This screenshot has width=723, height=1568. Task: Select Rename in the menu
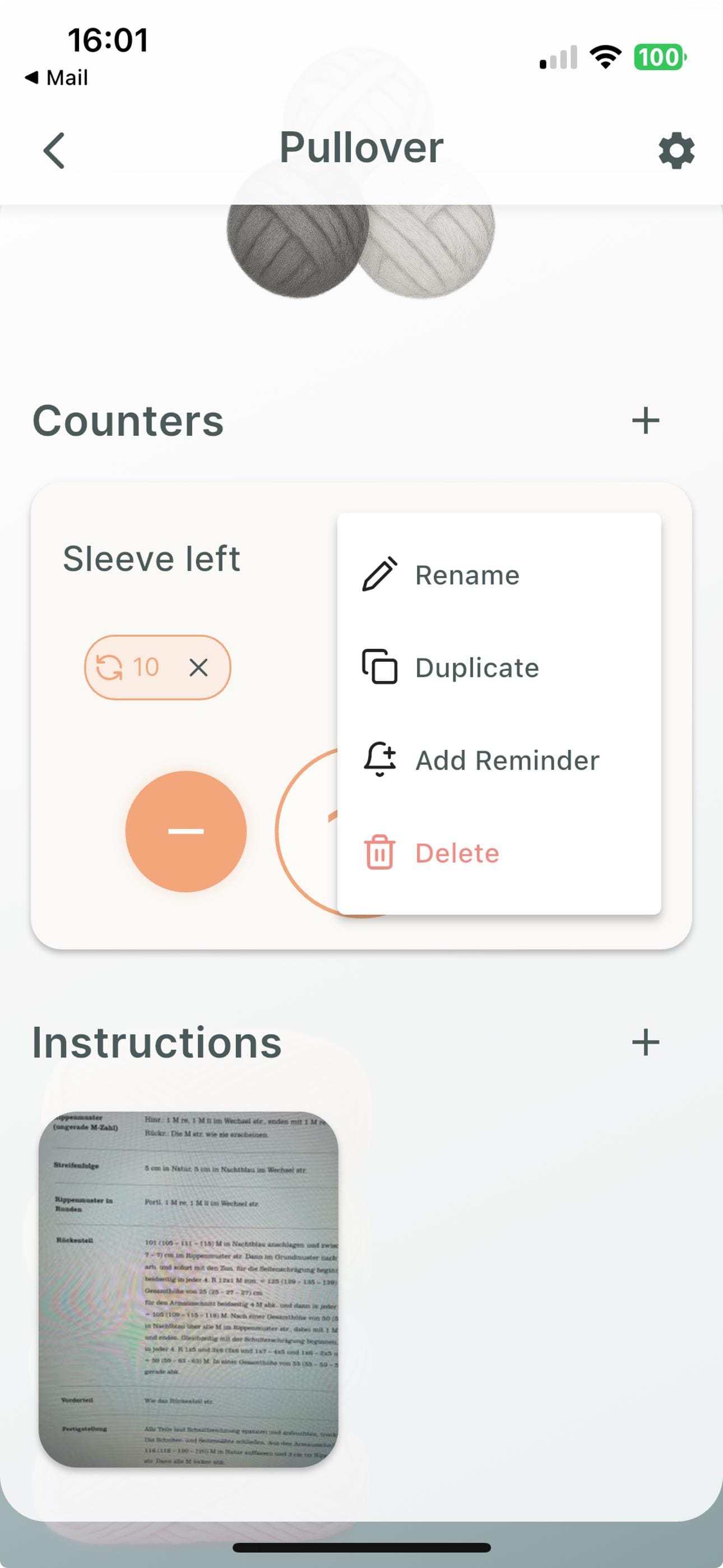coord(466,575)
